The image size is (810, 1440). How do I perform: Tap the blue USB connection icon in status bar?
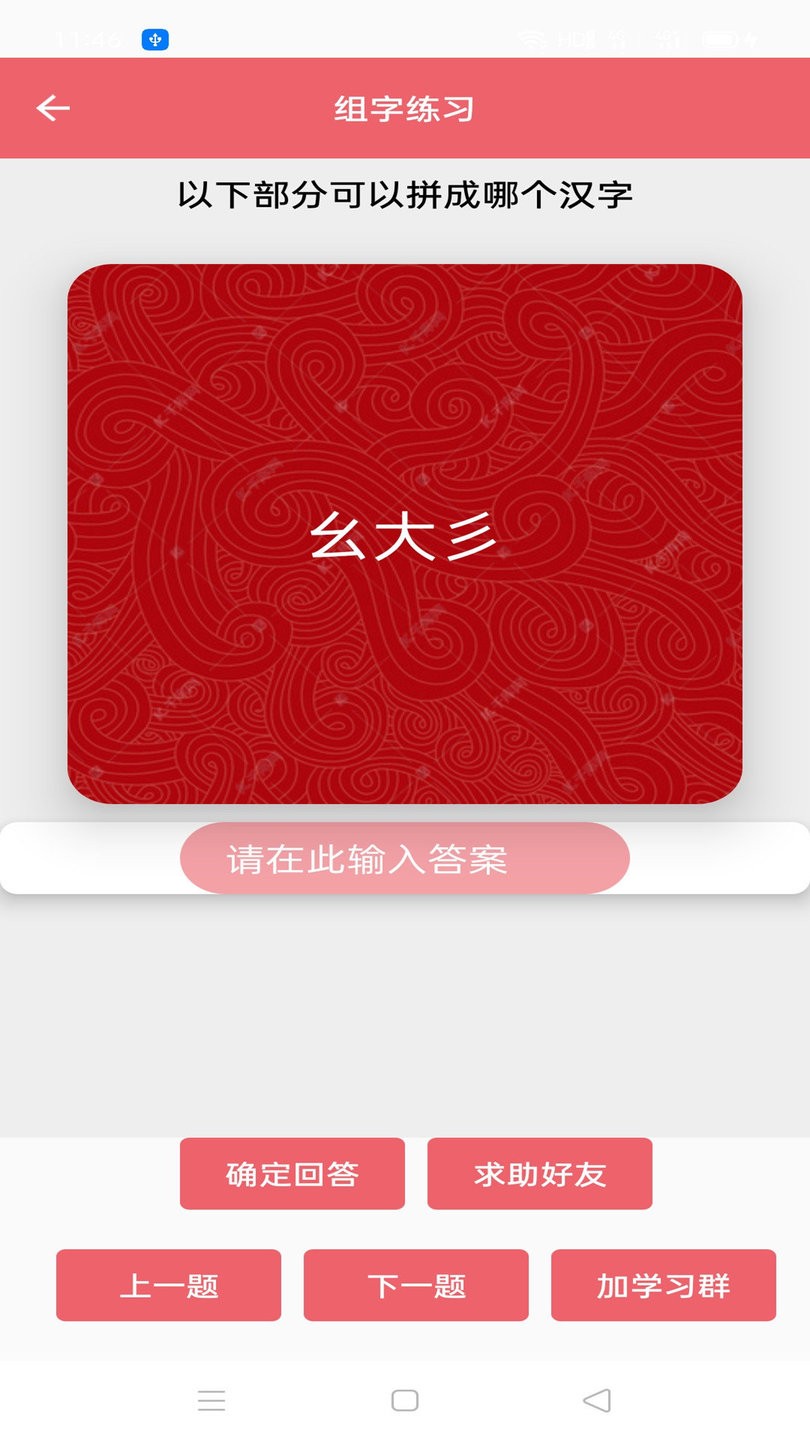coord(155,38)
